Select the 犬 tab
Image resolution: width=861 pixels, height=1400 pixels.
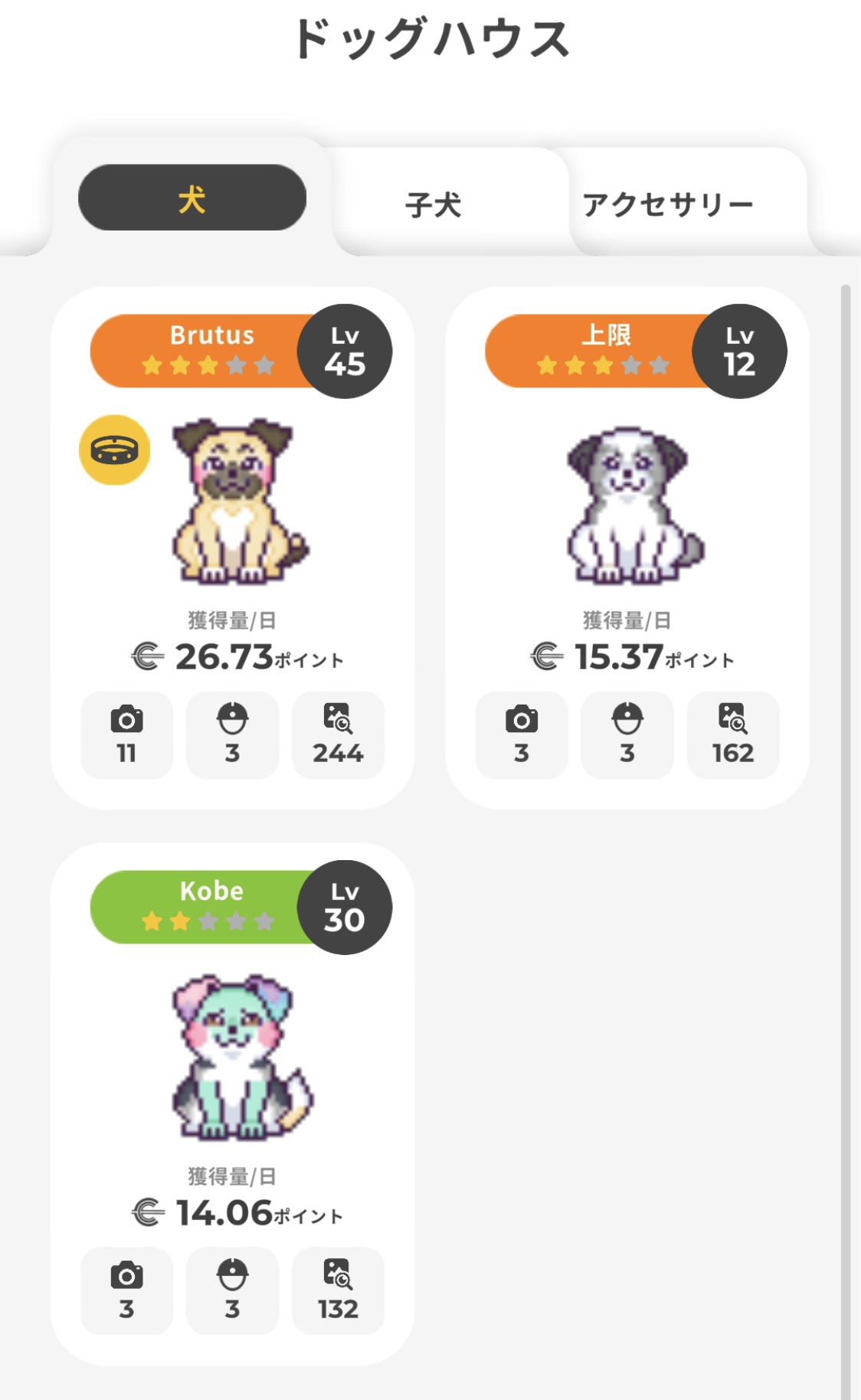click(192, 198)
